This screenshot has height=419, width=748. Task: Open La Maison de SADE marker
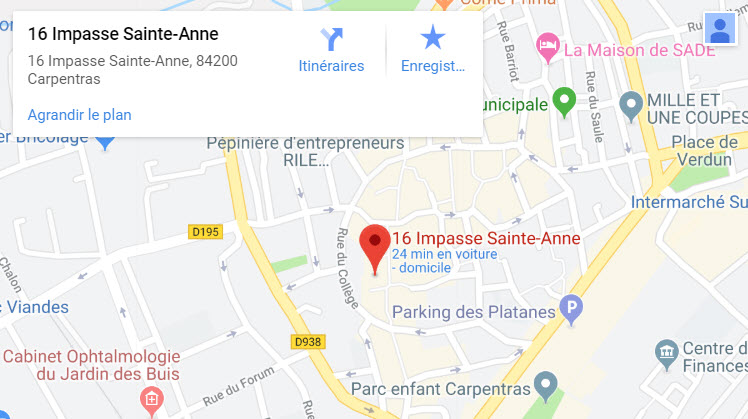tap(547, 45)
